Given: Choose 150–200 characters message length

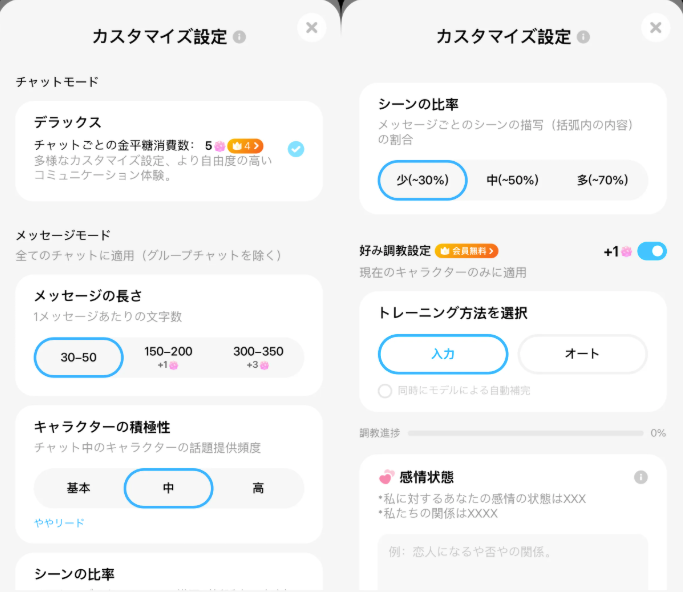Looking at the screenshot, I should point(168,357).
